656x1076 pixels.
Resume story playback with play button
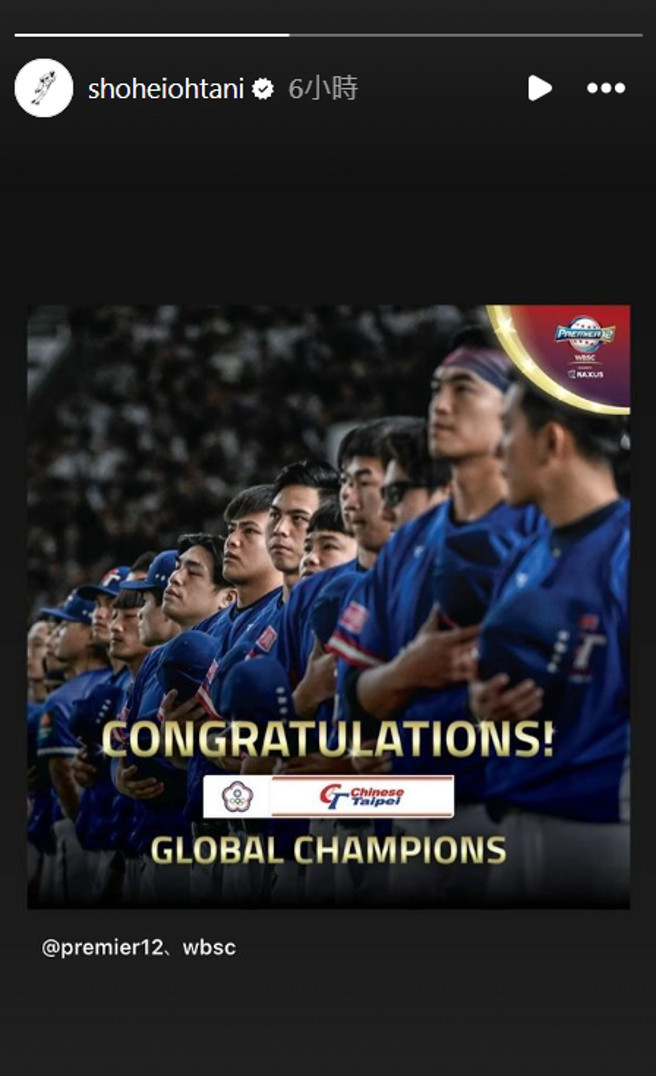[x=540, y=88]
